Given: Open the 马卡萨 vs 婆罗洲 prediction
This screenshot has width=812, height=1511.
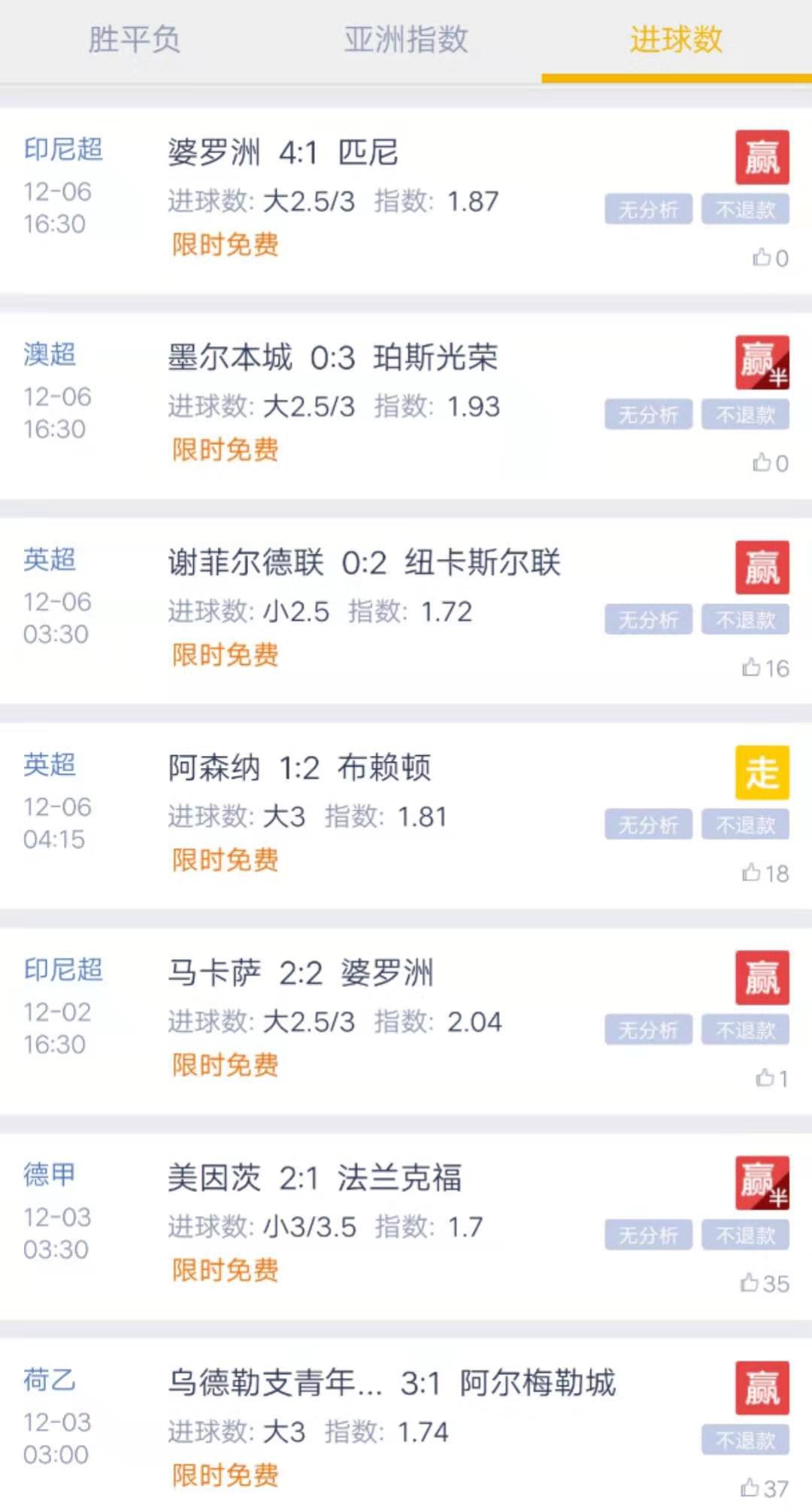Looking at the screenshot, I should 300,973.
